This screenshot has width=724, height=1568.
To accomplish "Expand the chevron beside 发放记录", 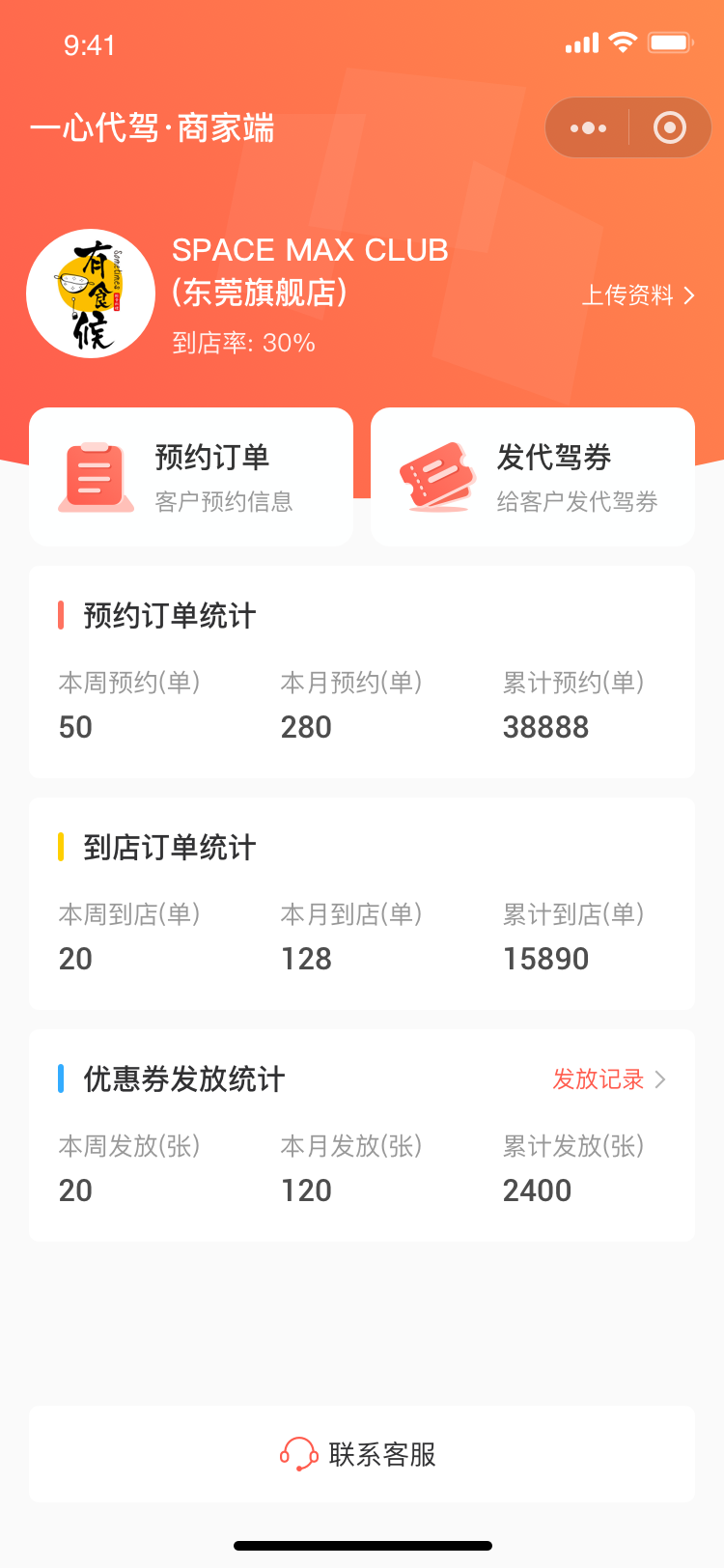I will pyautogui.click(x=661, y=1080).
